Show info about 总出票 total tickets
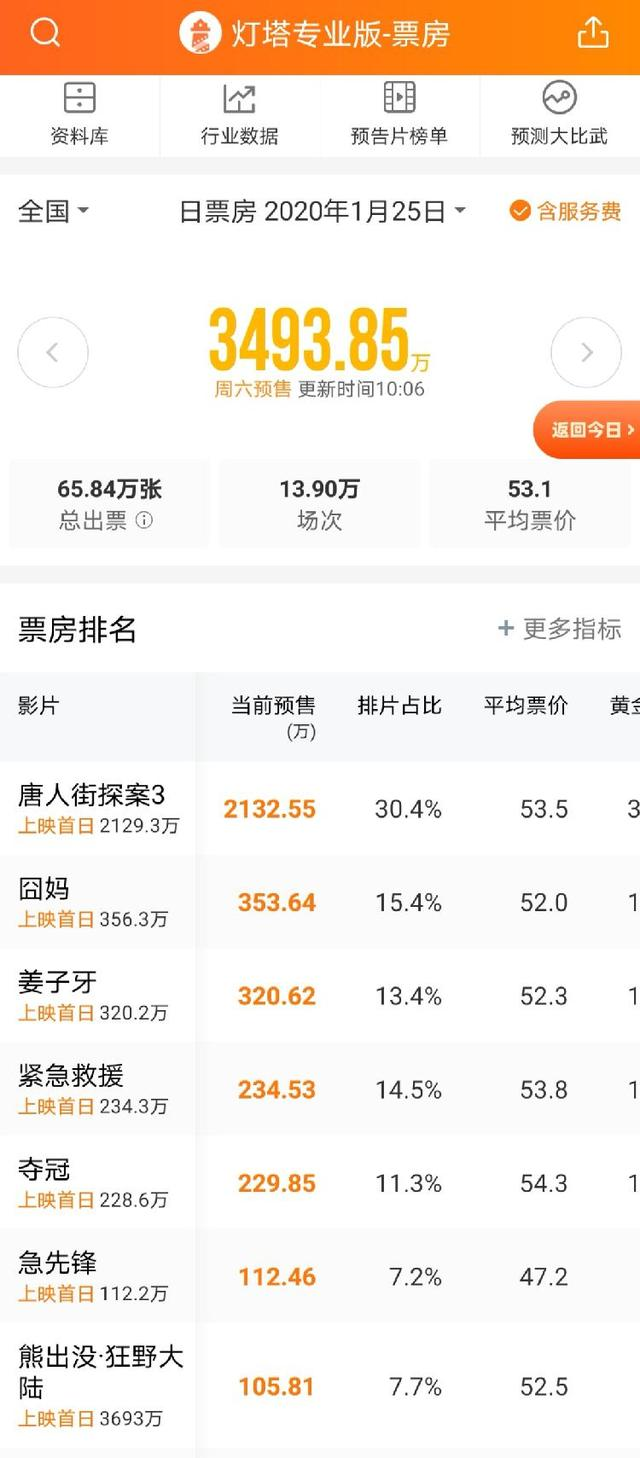 click(144, 521)
